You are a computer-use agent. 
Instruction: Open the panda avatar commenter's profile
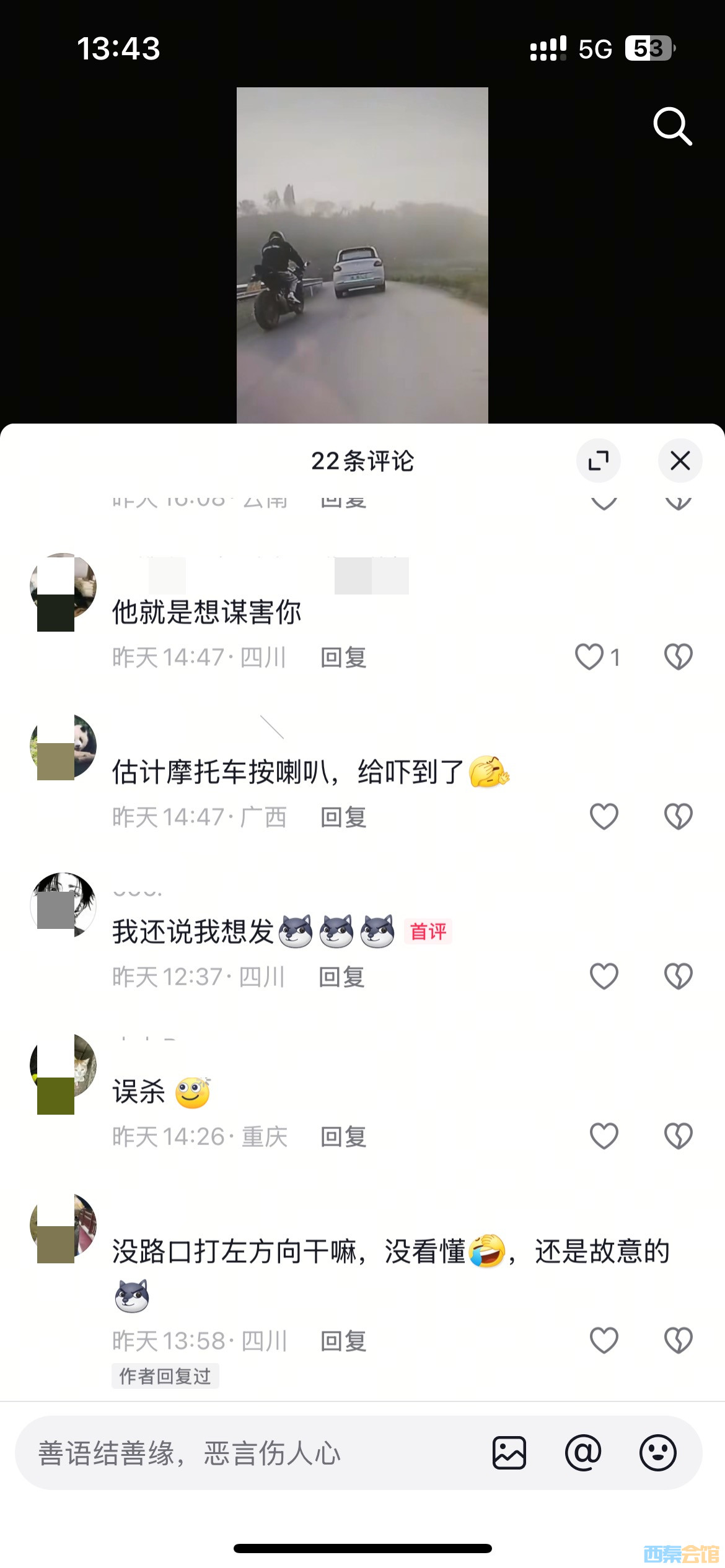pyautogui.click(x=63, y=747)
